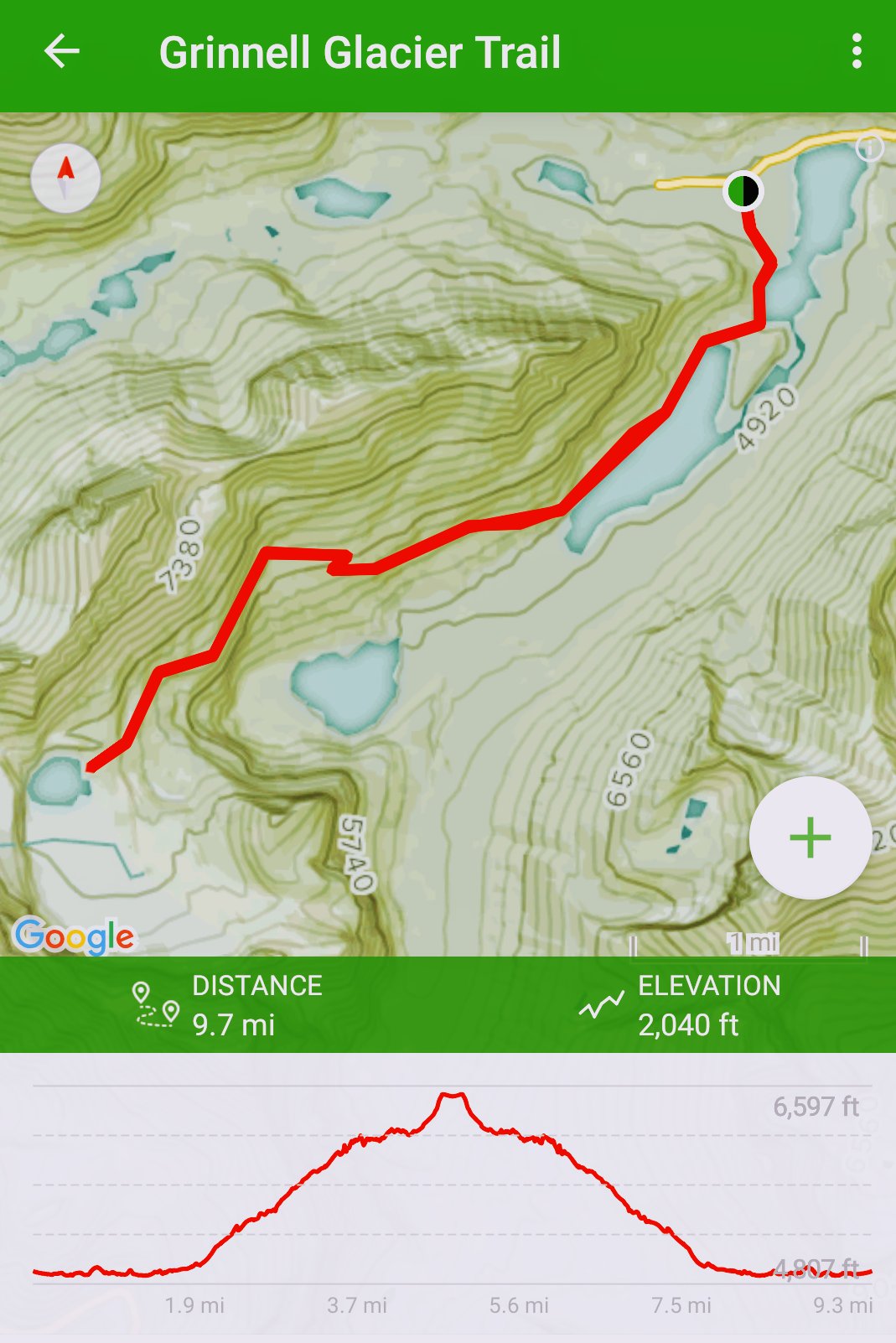This screenshot has height=1343, width=896.
Task: Tap the compass to reorient map
Action: pyautogui.click(x=65, y=178)
